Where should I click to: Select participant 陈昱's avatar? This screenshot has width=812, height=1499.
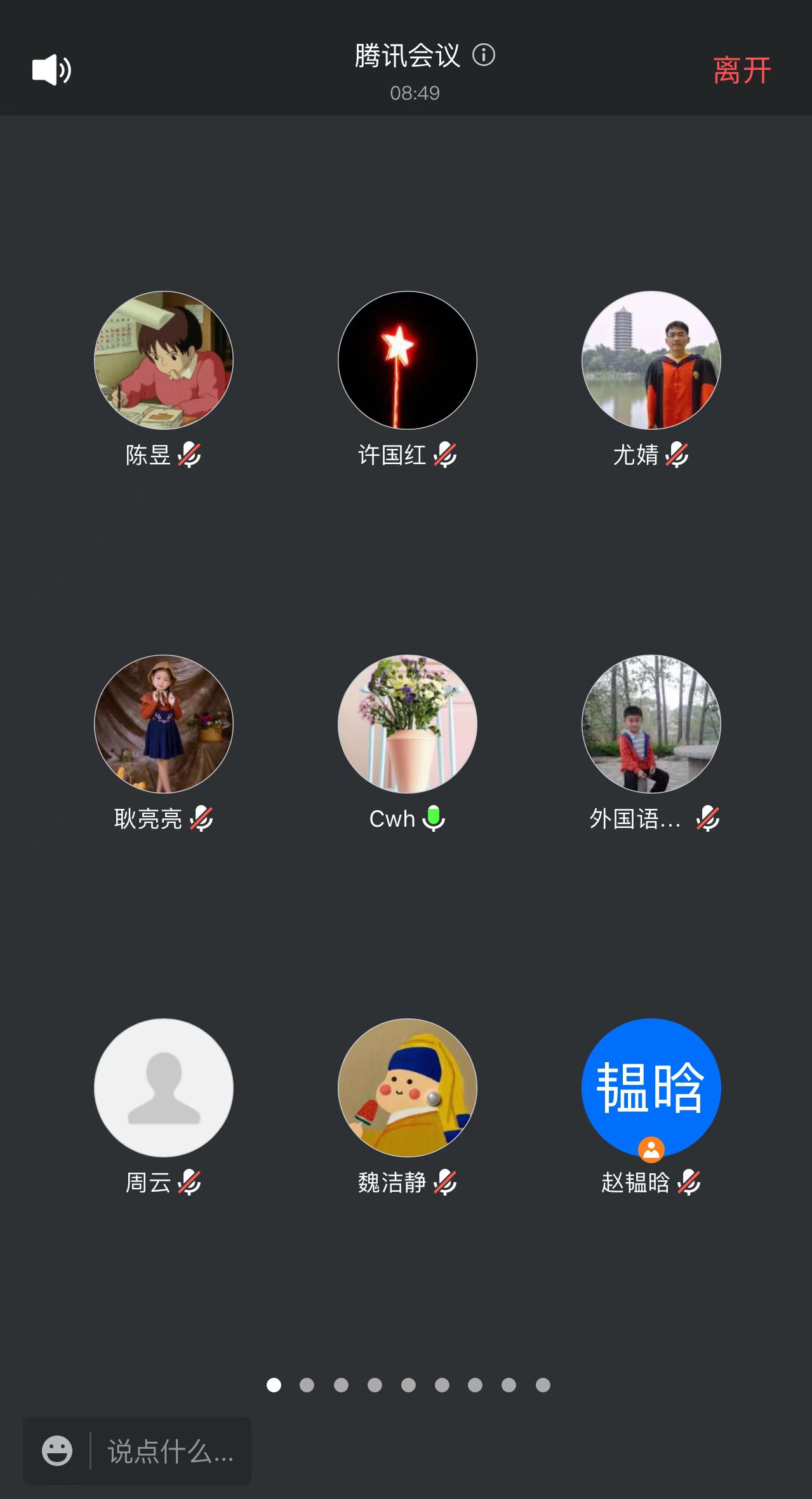[164, 360]
